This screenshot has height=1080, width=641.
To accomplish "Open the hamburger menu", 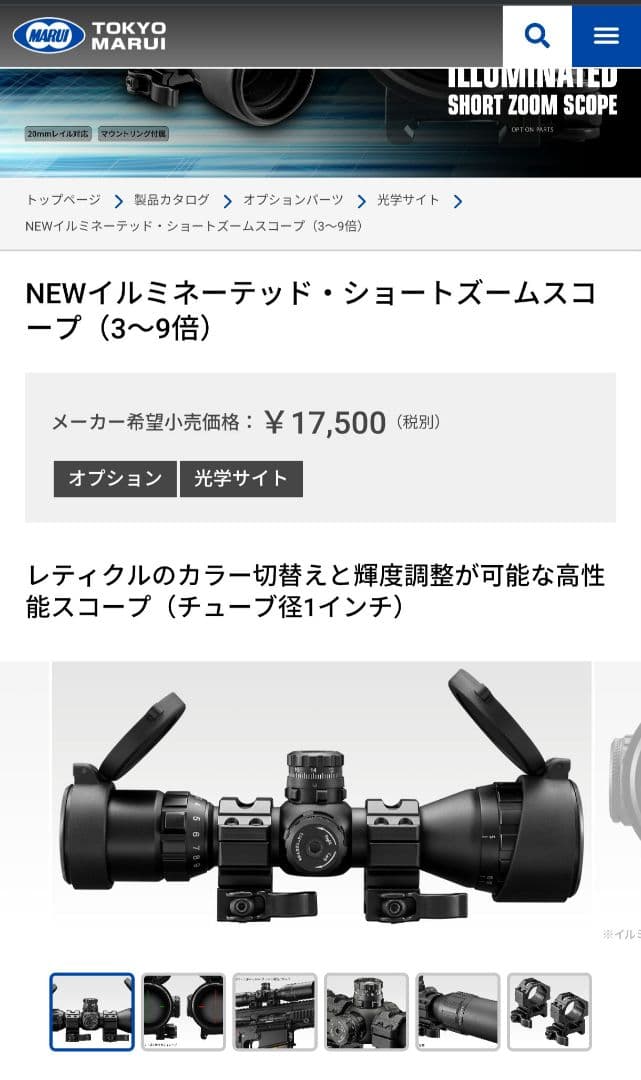I will pyautogui.click(x=606, y=36).
